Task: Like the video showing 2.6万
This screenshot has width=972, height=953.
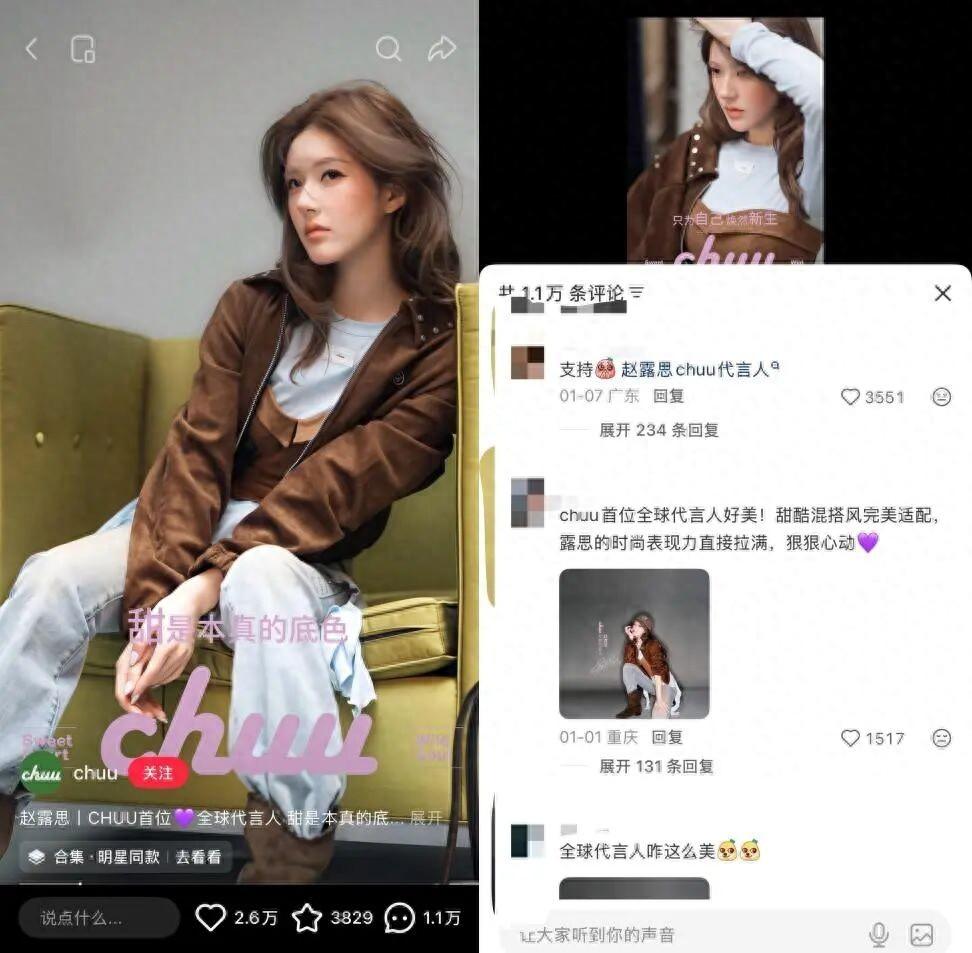Action: [211, 917]
